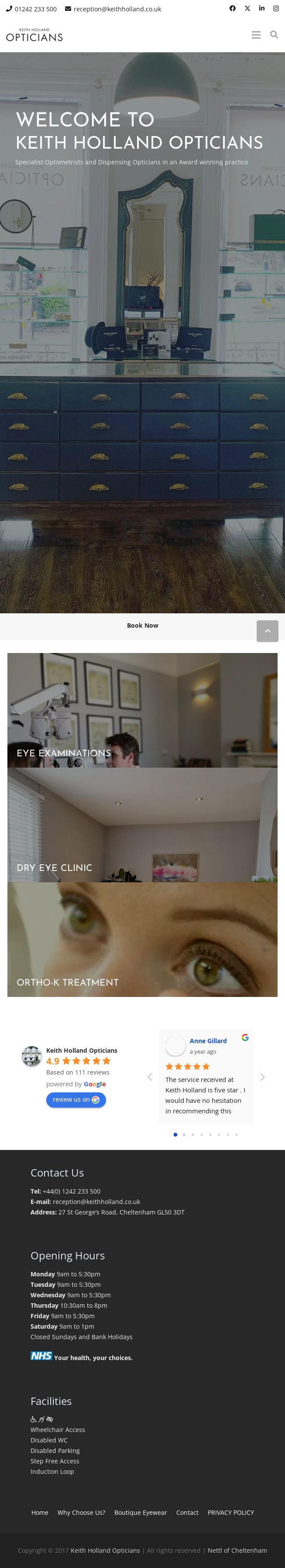Viewport: 285px width, 1568px height.
Task: Tap the Book Now button
Action: click(142, 625)
